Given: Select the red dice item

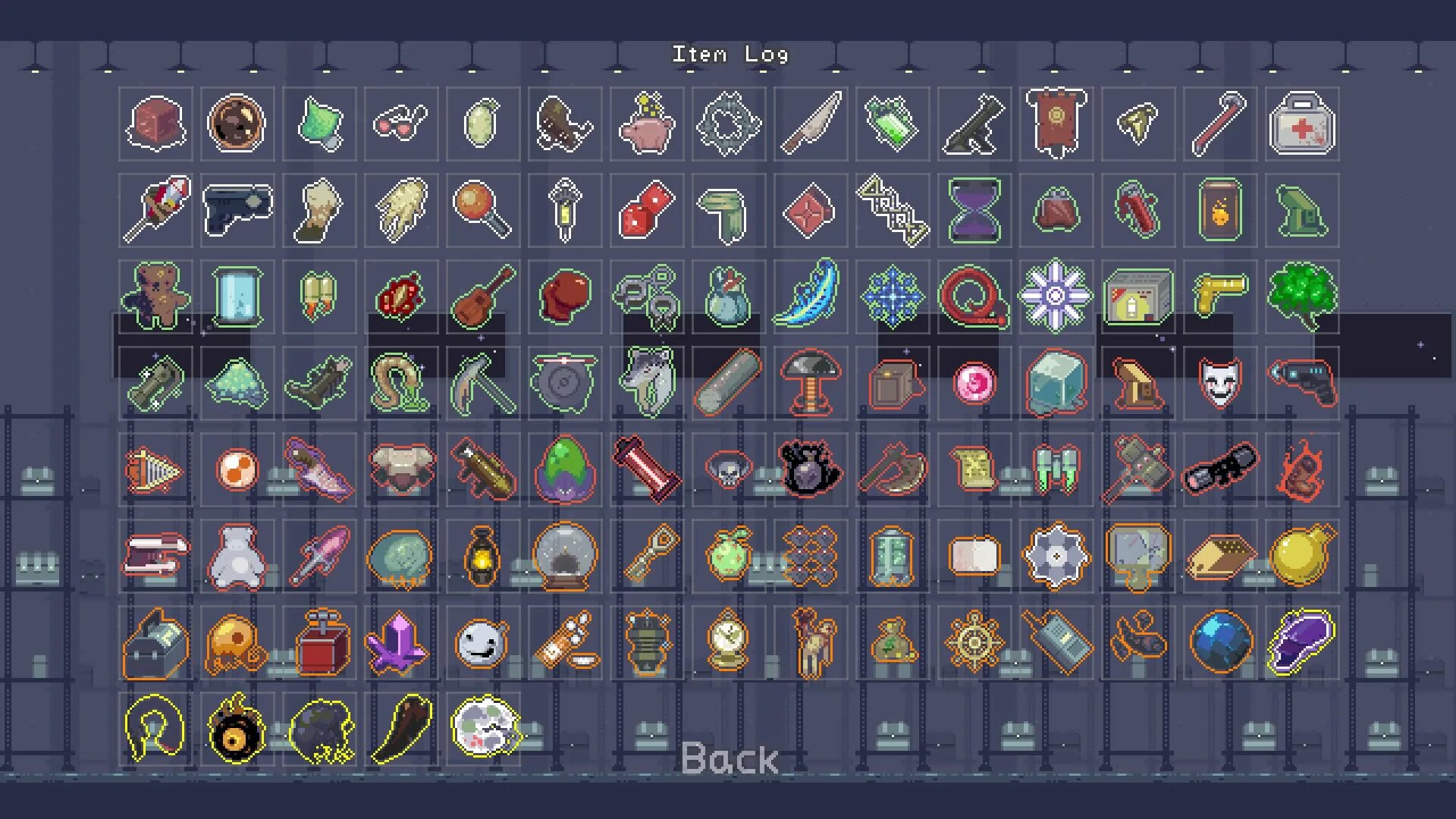Looking at the screenshot, I should [x=647, y=210].
